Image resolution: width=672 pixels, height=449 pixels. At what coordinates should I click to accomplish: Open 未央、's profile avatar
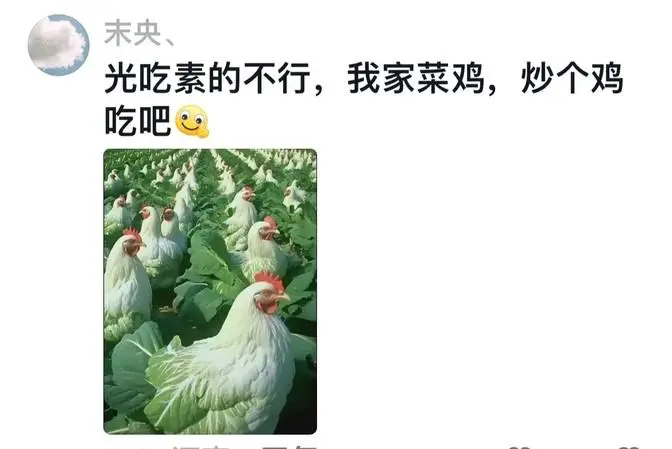pyautogui.click(x=58, y=45)
